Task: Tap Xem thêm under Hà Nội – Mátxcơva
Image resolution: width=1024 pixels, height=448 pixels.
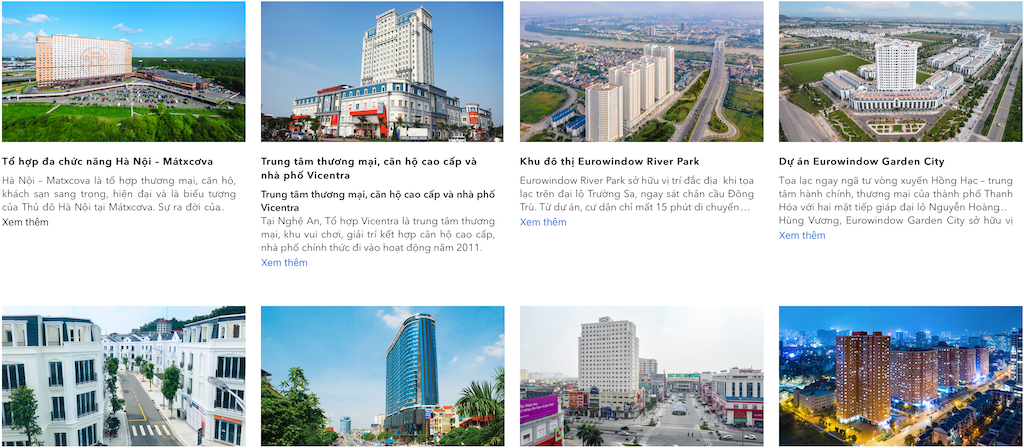Action: [x=25, y=222]
